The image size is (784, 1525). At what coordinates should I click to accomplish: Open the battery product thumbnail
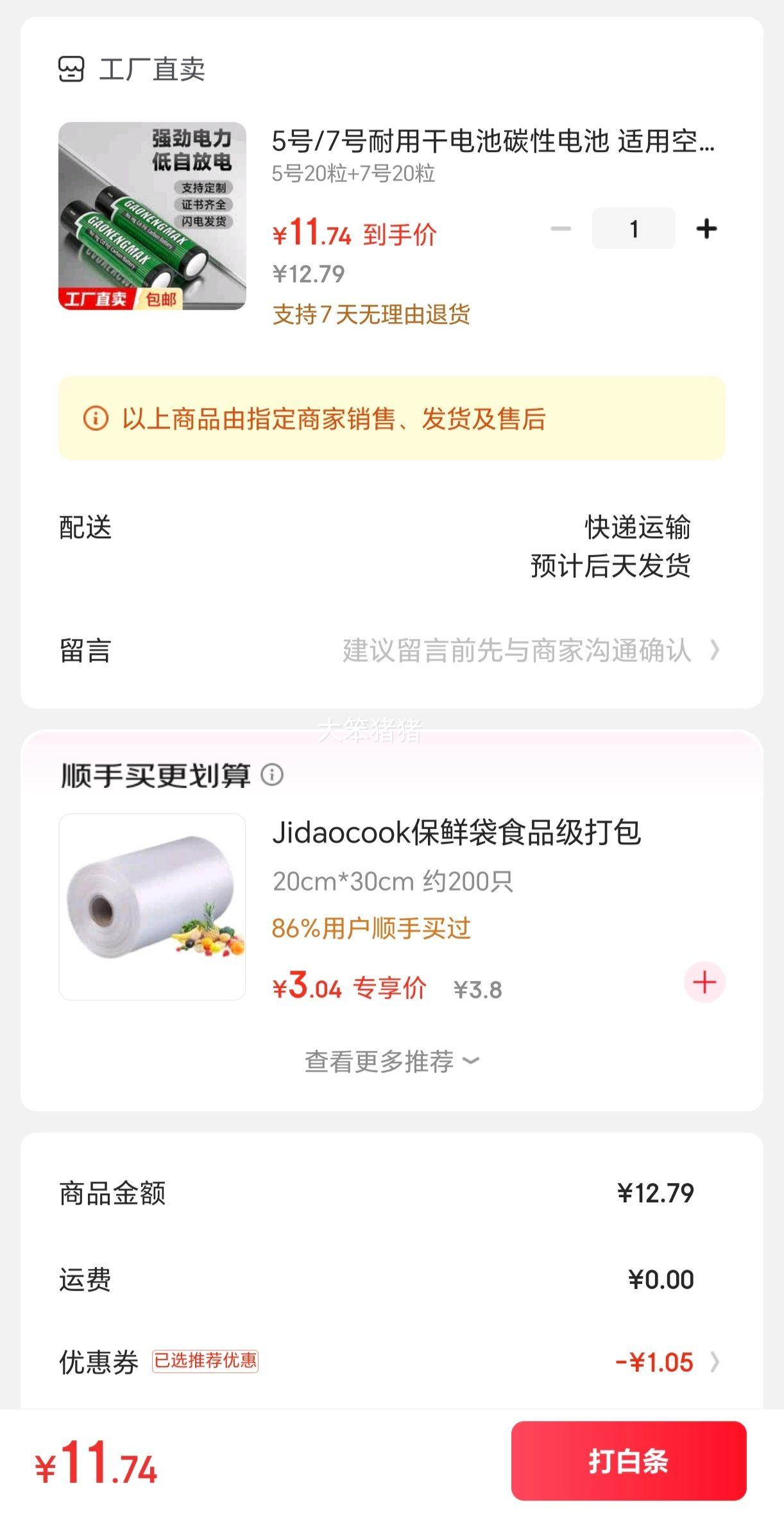pyautogui.click(x=152, y=216)
